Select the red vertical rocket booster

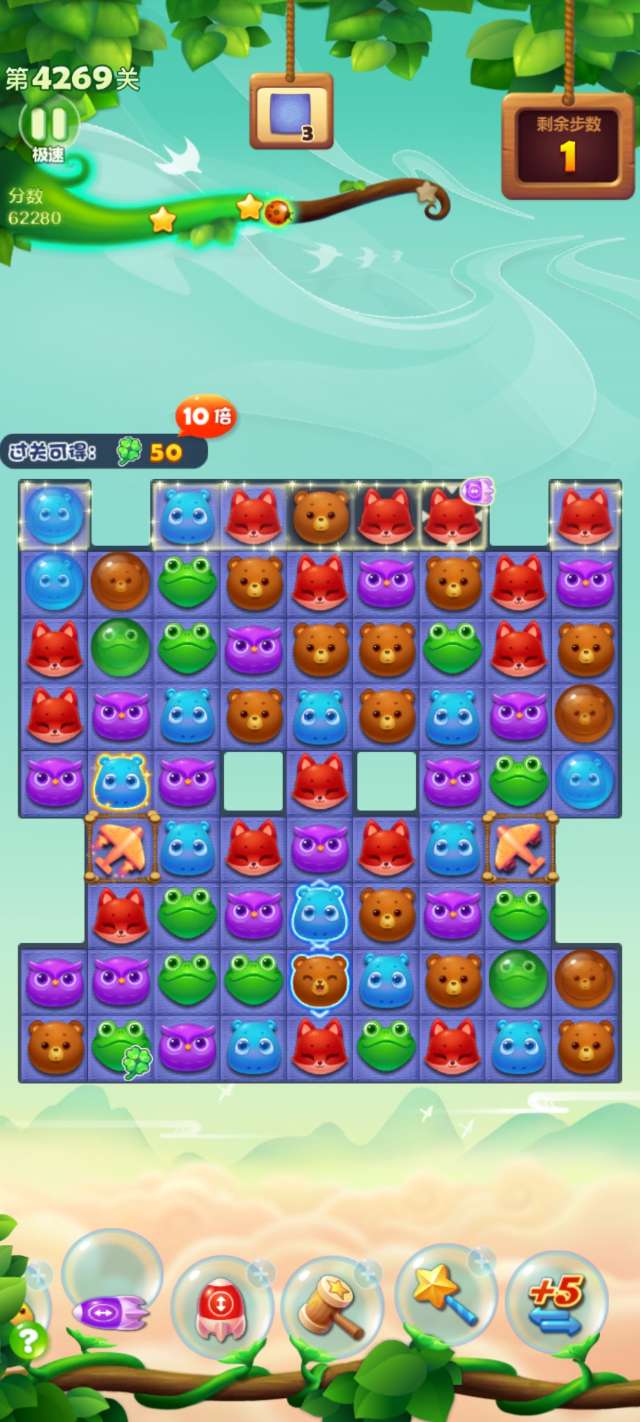click(x=221, y=1306)
